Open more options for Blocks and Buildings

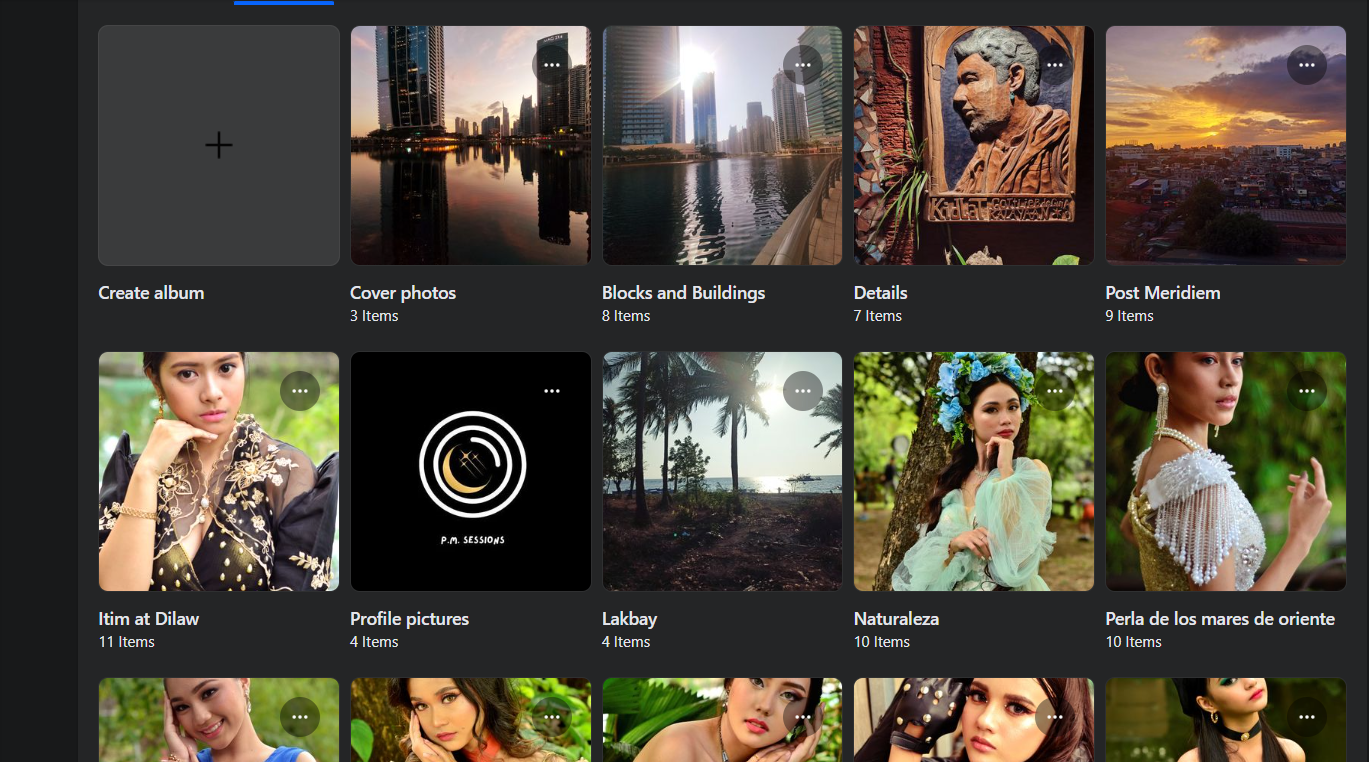coord(803,65)
